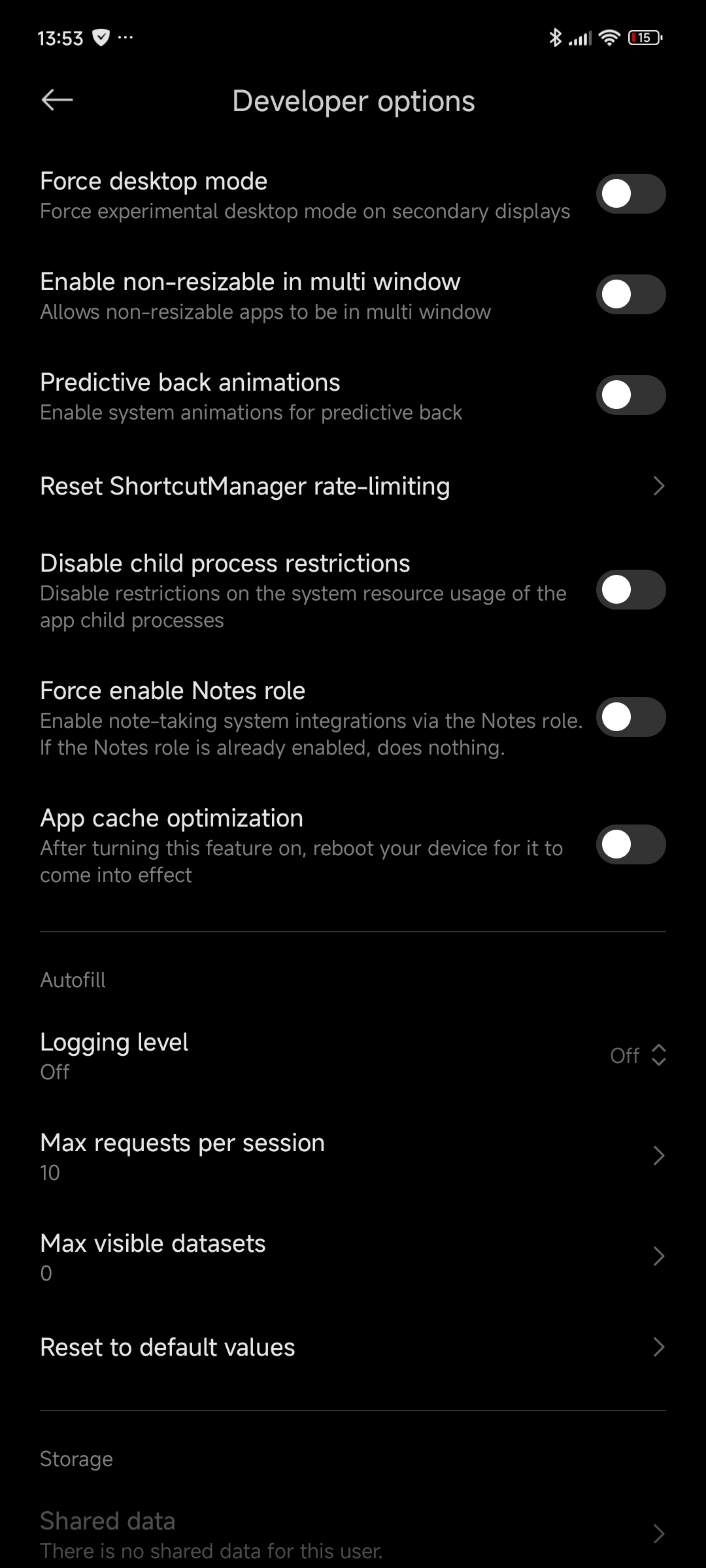Image resolution: width=706 pixels, height=1568 pixels.
Task: Turn on Predictive back animations
Action: pyautogui.click(x=631, y=395)
